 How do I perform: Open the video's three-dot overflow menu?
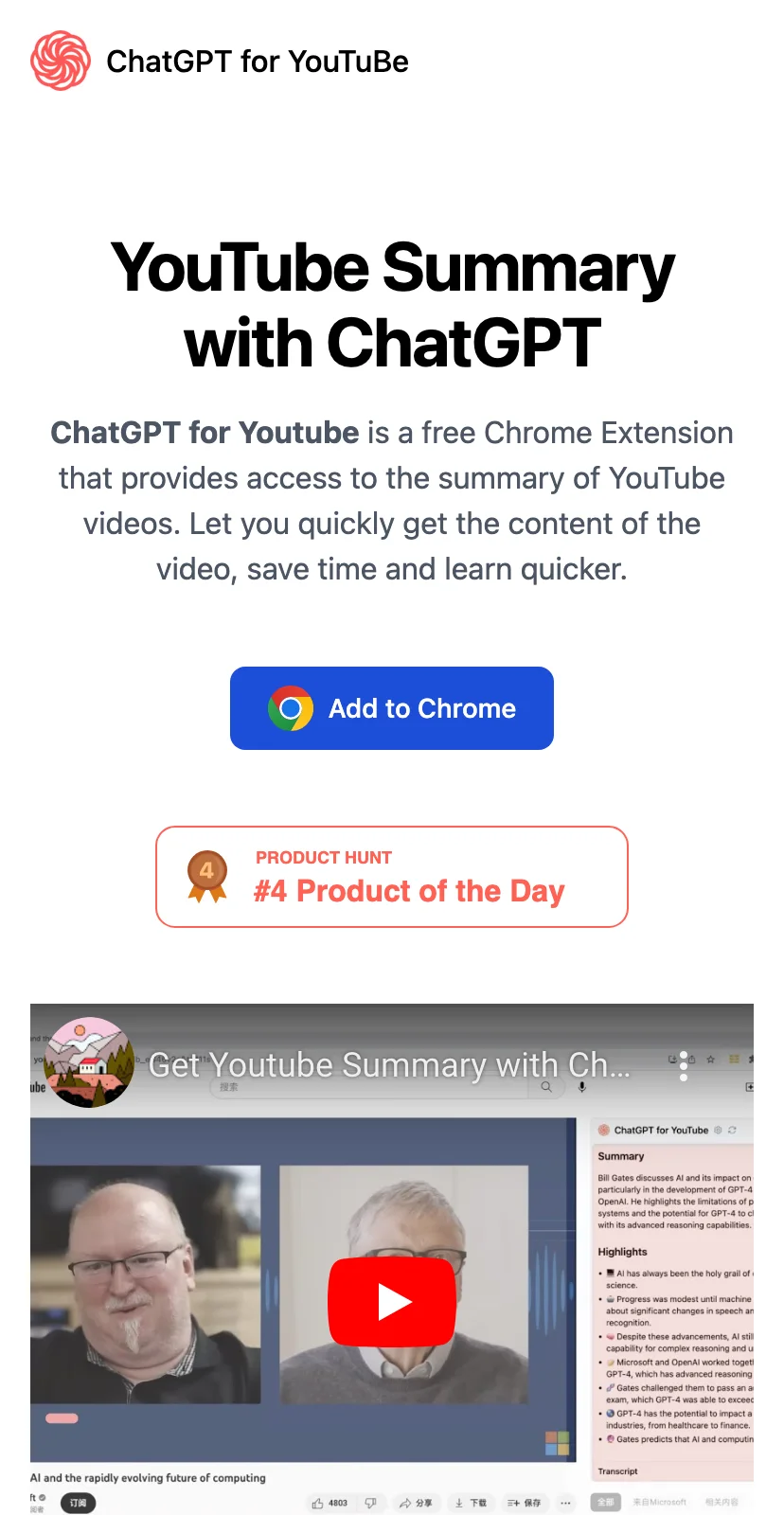[684, 1065]
